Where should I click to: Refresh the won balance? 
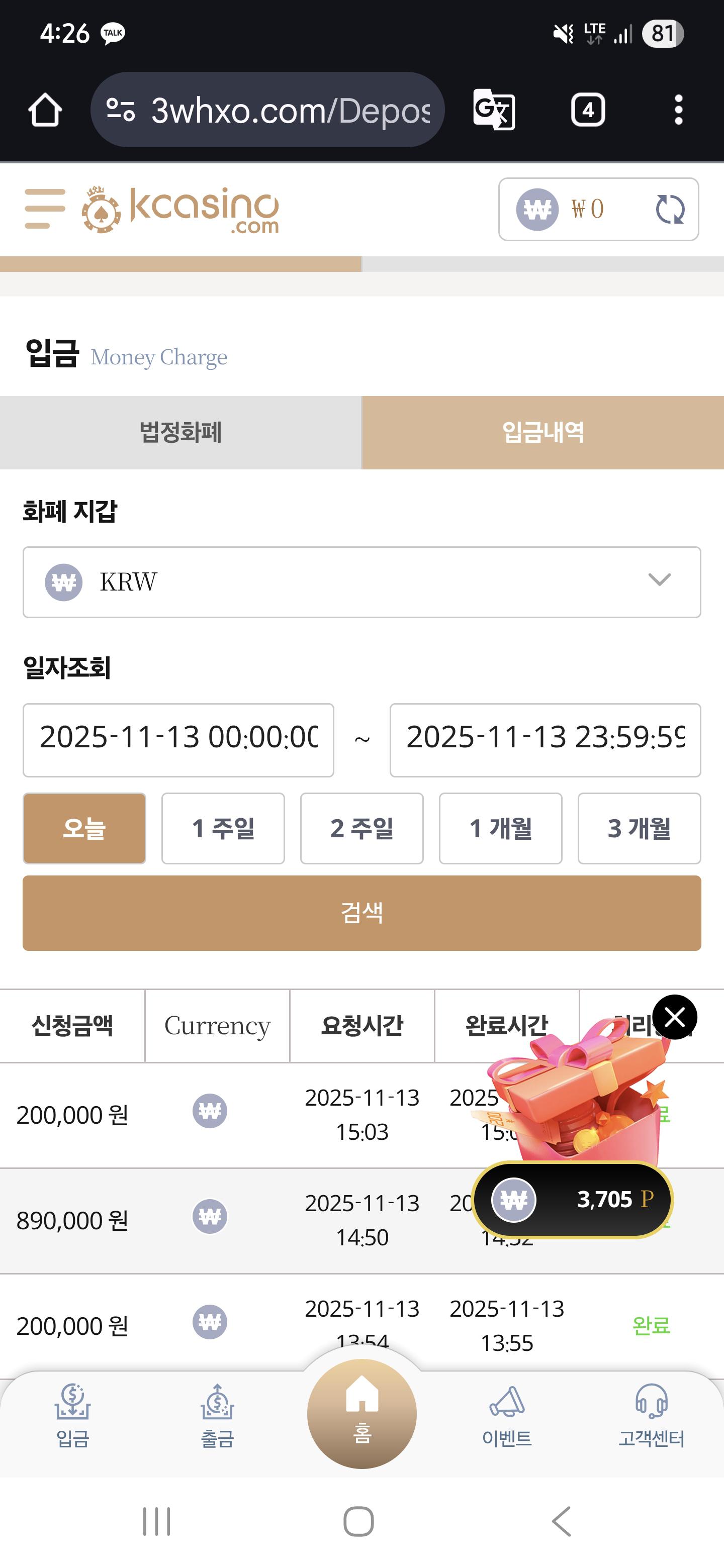pos(670,210)
